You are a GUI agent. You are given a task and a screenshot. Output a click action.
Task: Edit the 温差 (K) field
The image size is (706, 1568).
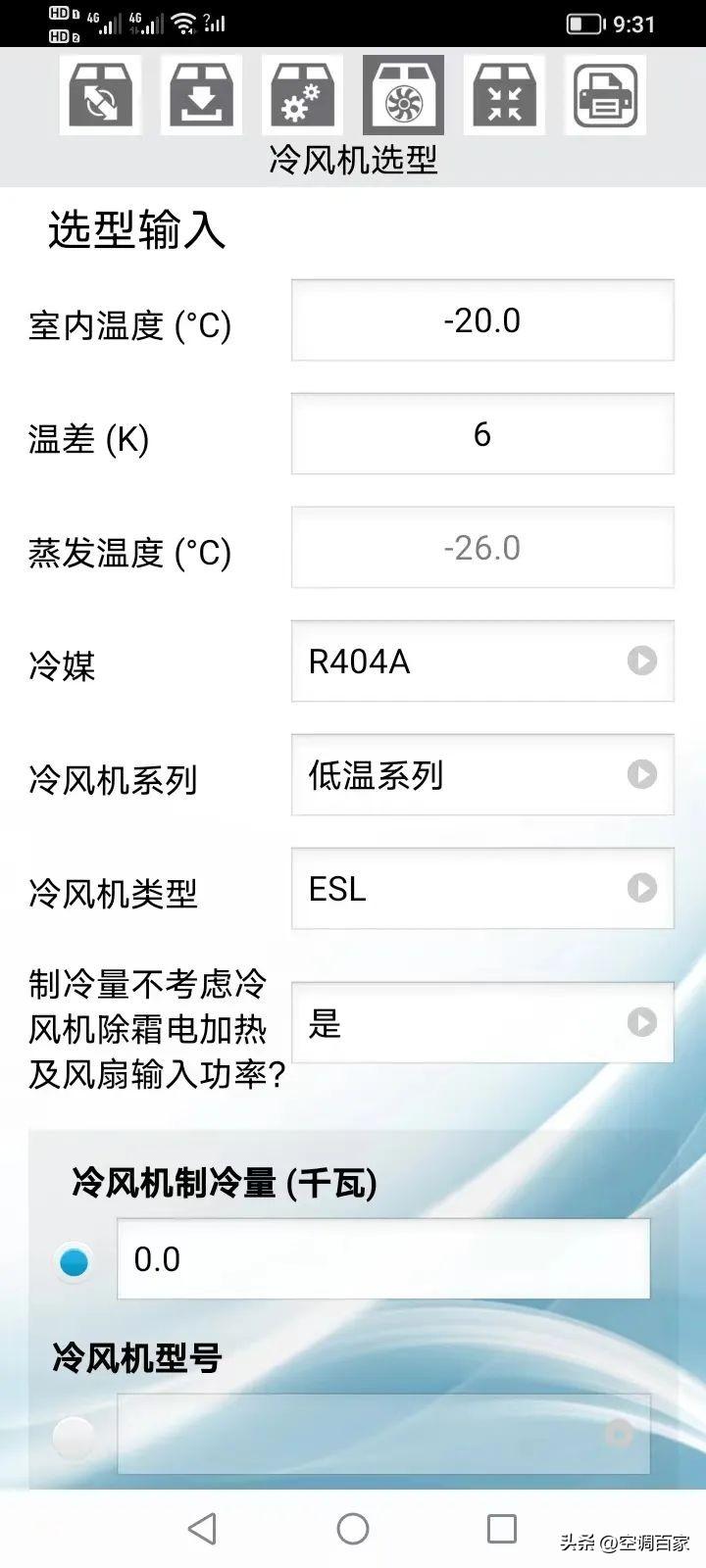482,434
